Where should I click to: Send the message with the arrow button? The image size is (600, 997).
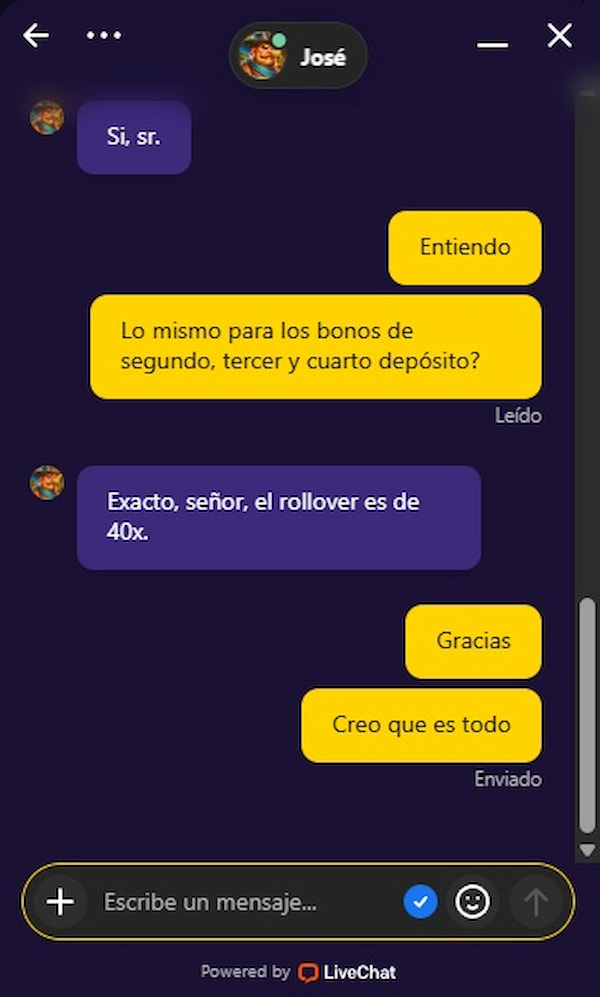pos(536,902)
